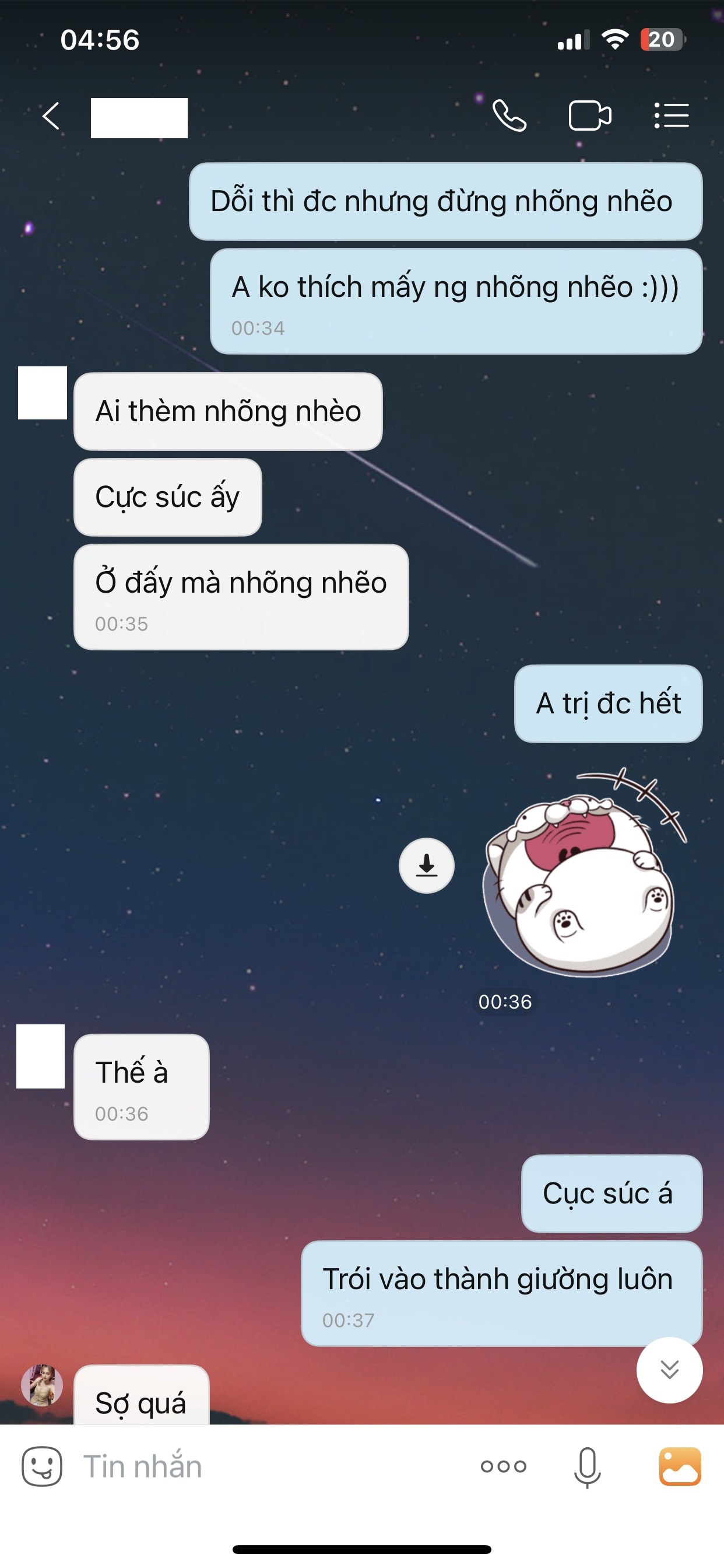724x1568 pixels.
Task: Open more options with the three dots
Action: tap(503, 1466)
